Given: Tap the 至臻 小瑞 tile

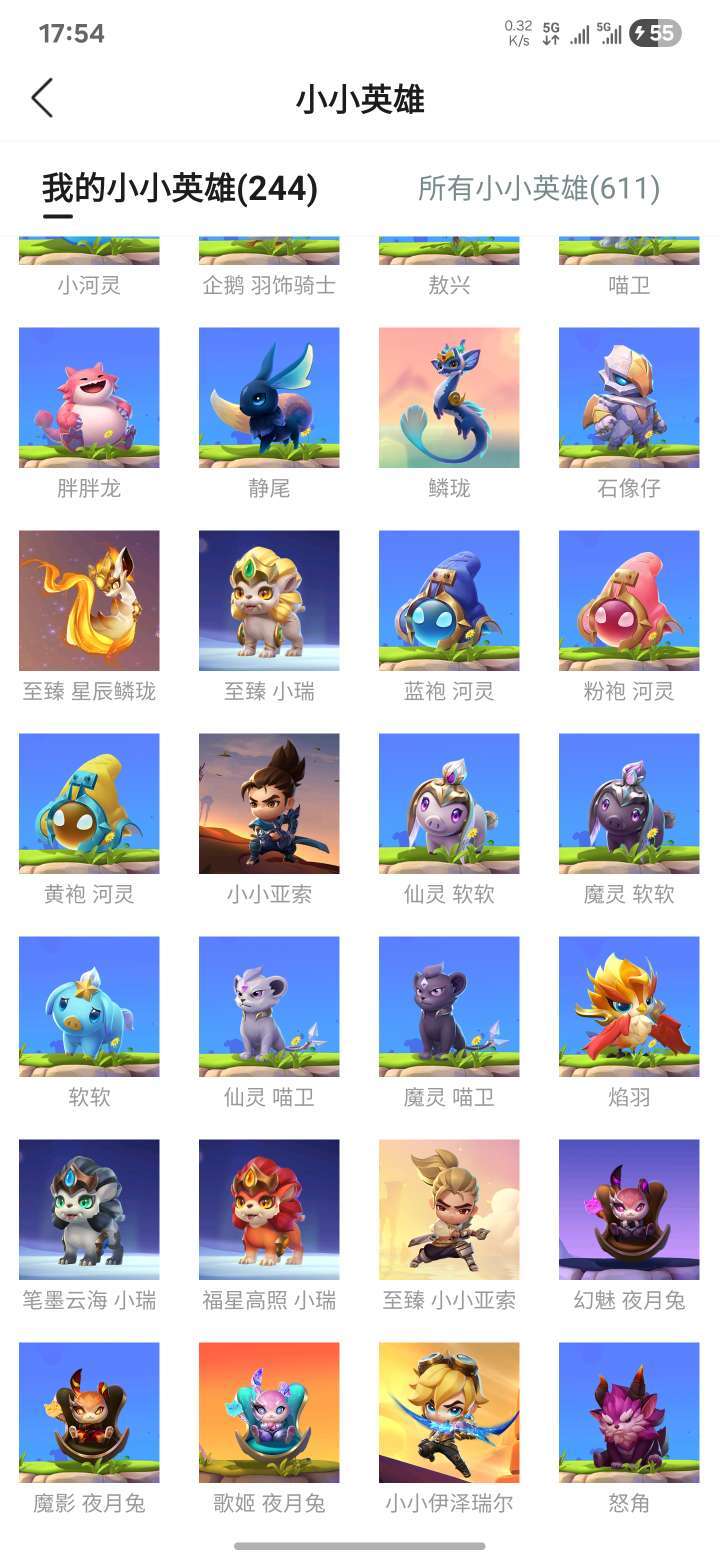Looking at the screenshot, I should tap(269, 617).
